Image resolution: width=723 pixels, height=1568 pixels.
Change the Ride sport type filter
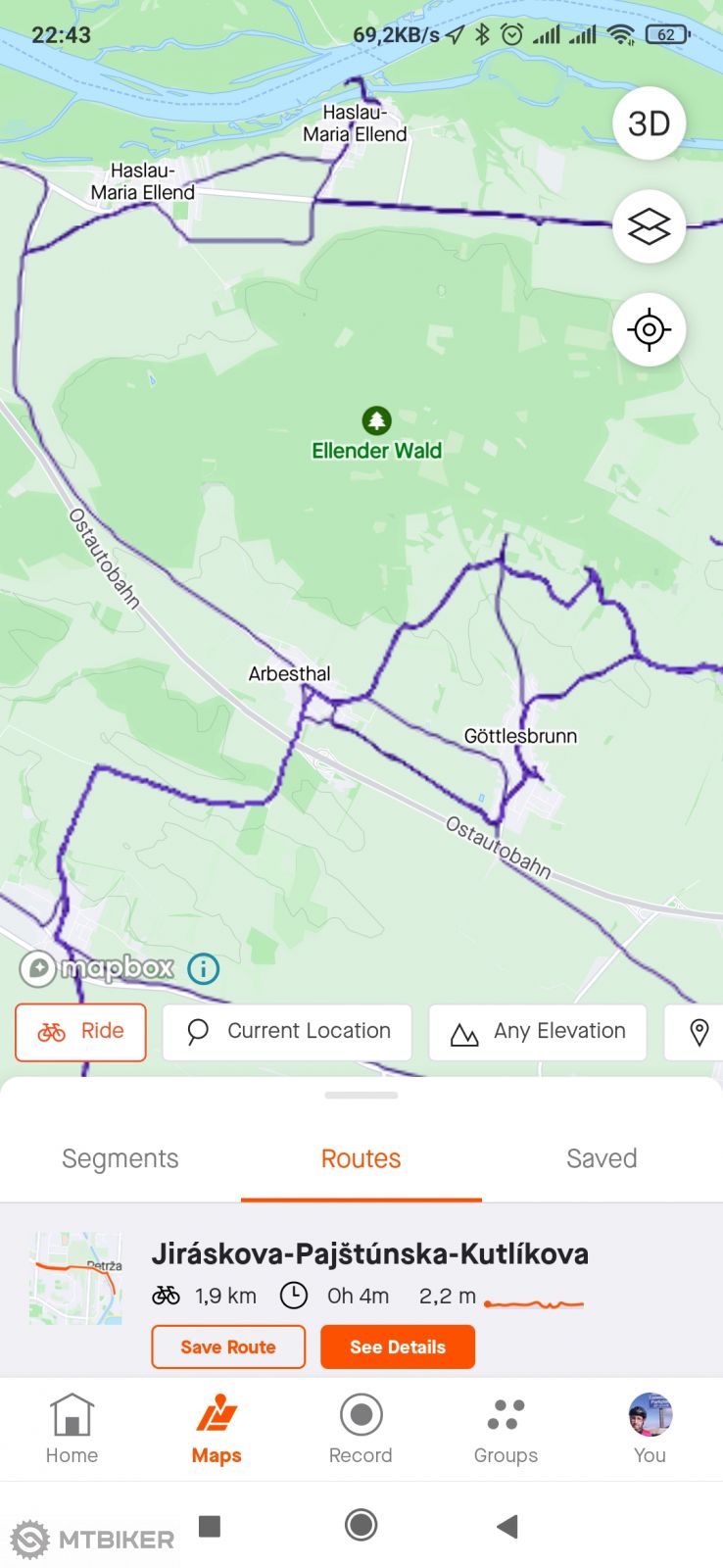[x=80, y=1032]
